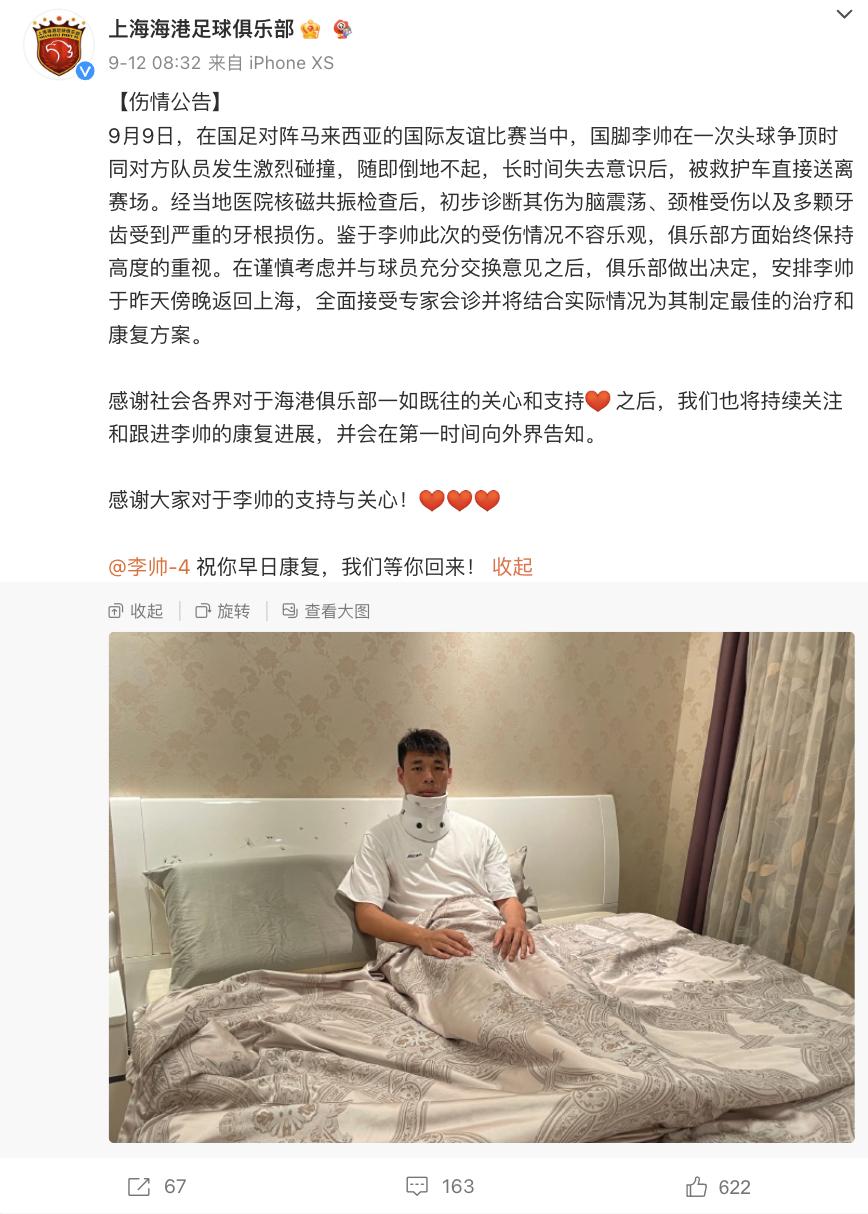The width and height of the screenshot is (868, 1214).
Task: Open the 上海海港足球俱乐部 account name
Action: (201, 29)
